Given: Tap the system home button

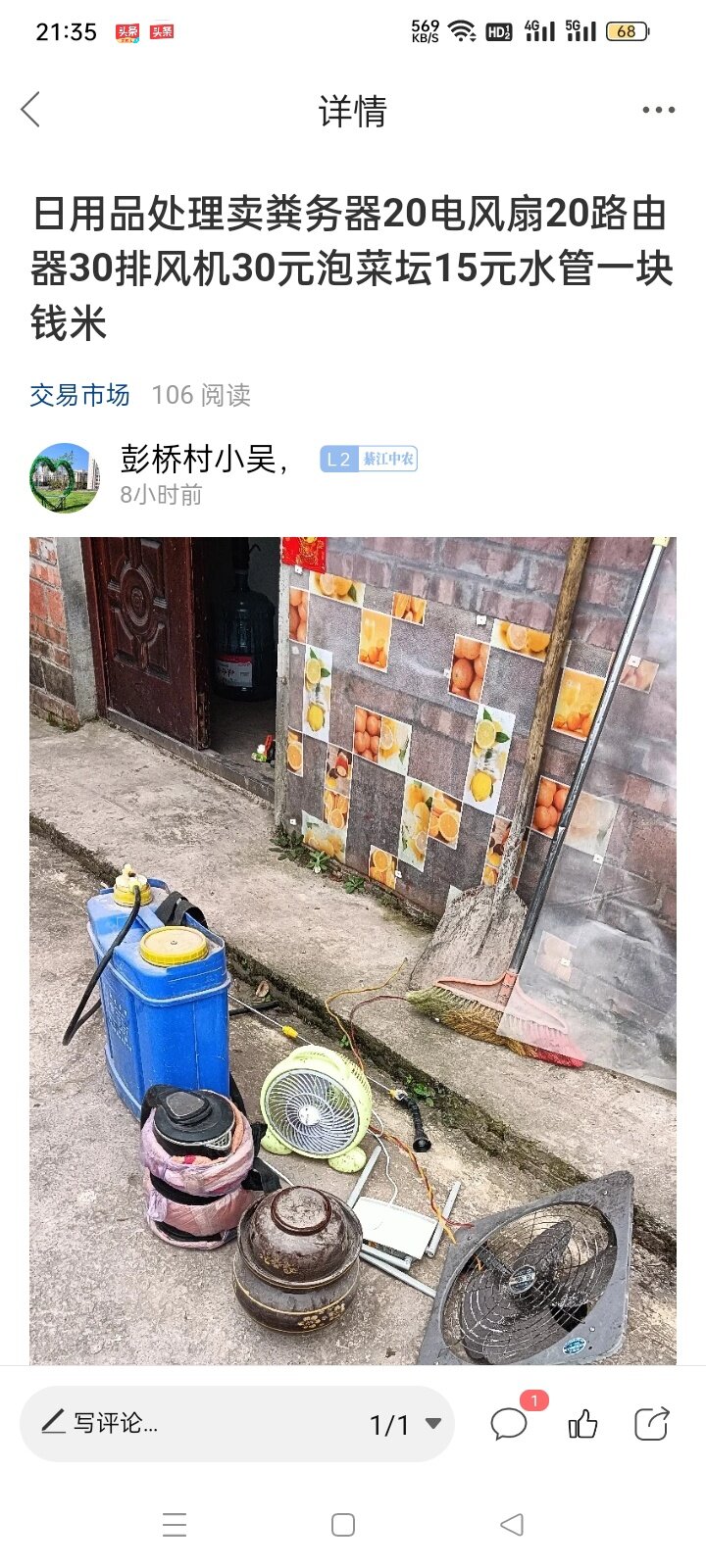Looking at the screenshot, I should point(342,1525).
